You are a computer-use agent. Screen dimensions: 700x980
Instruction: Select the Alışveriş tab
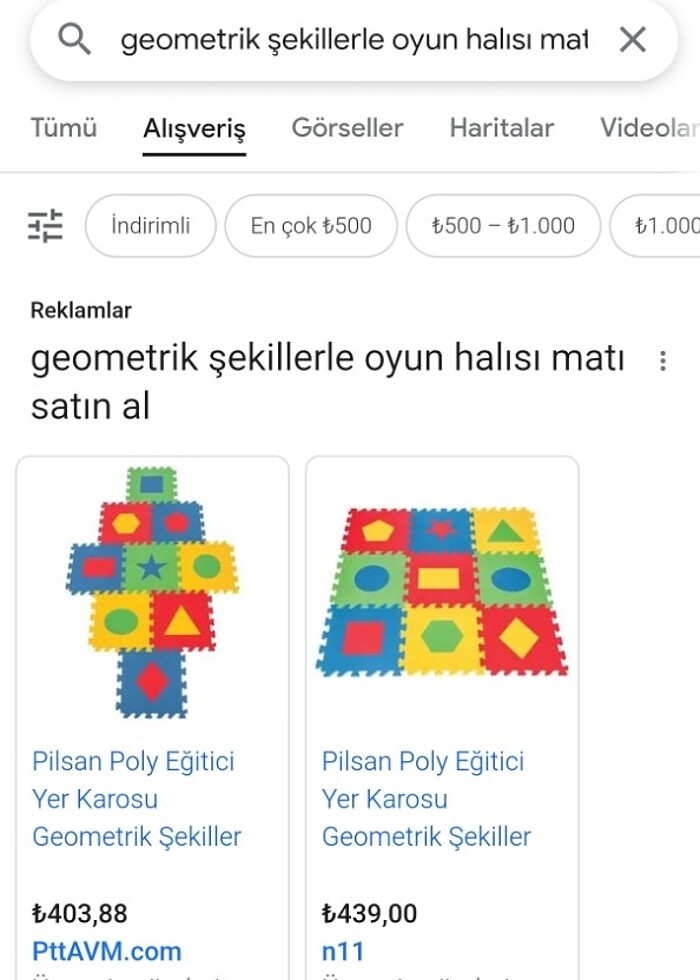coord(194,129)
